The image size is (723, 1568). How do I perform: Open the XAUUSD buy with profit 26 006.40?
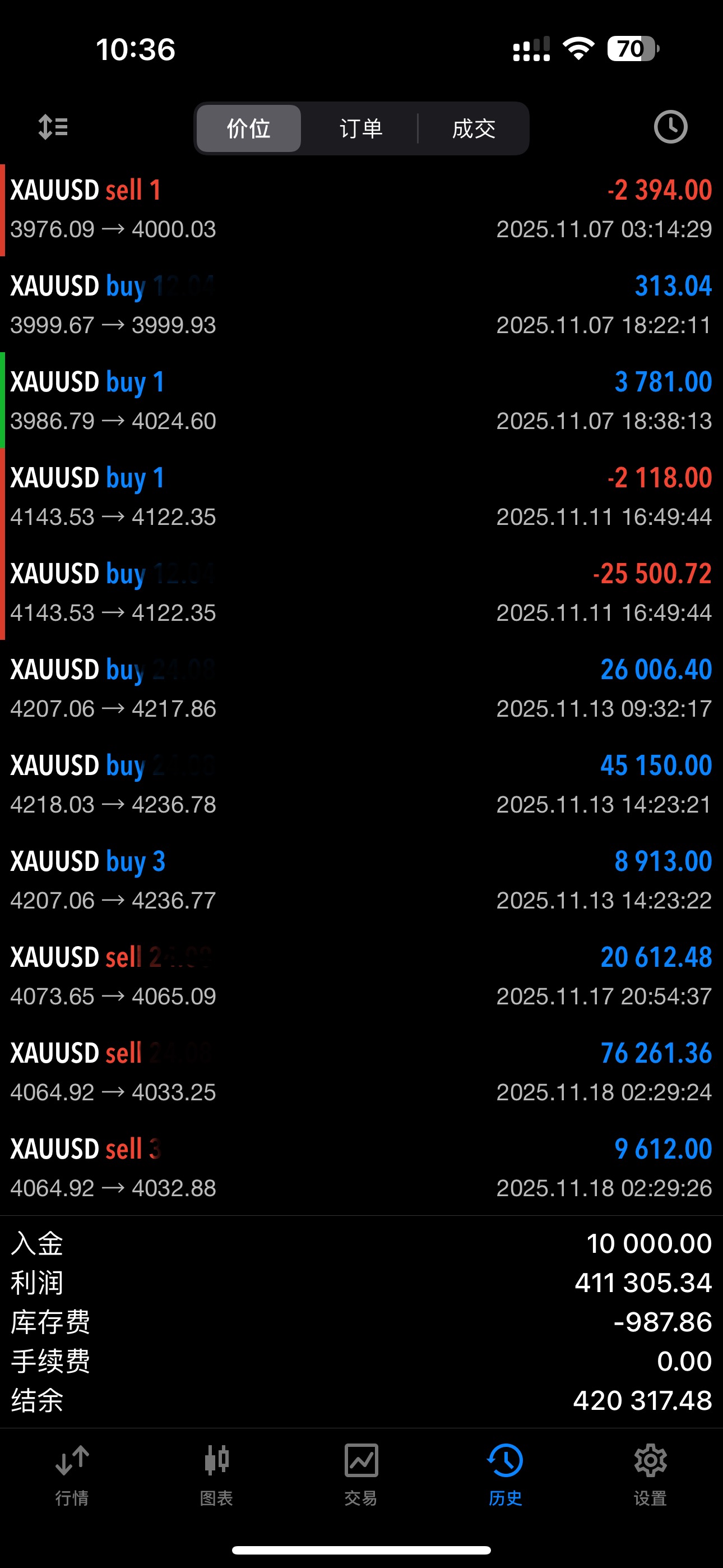point(361,689)
